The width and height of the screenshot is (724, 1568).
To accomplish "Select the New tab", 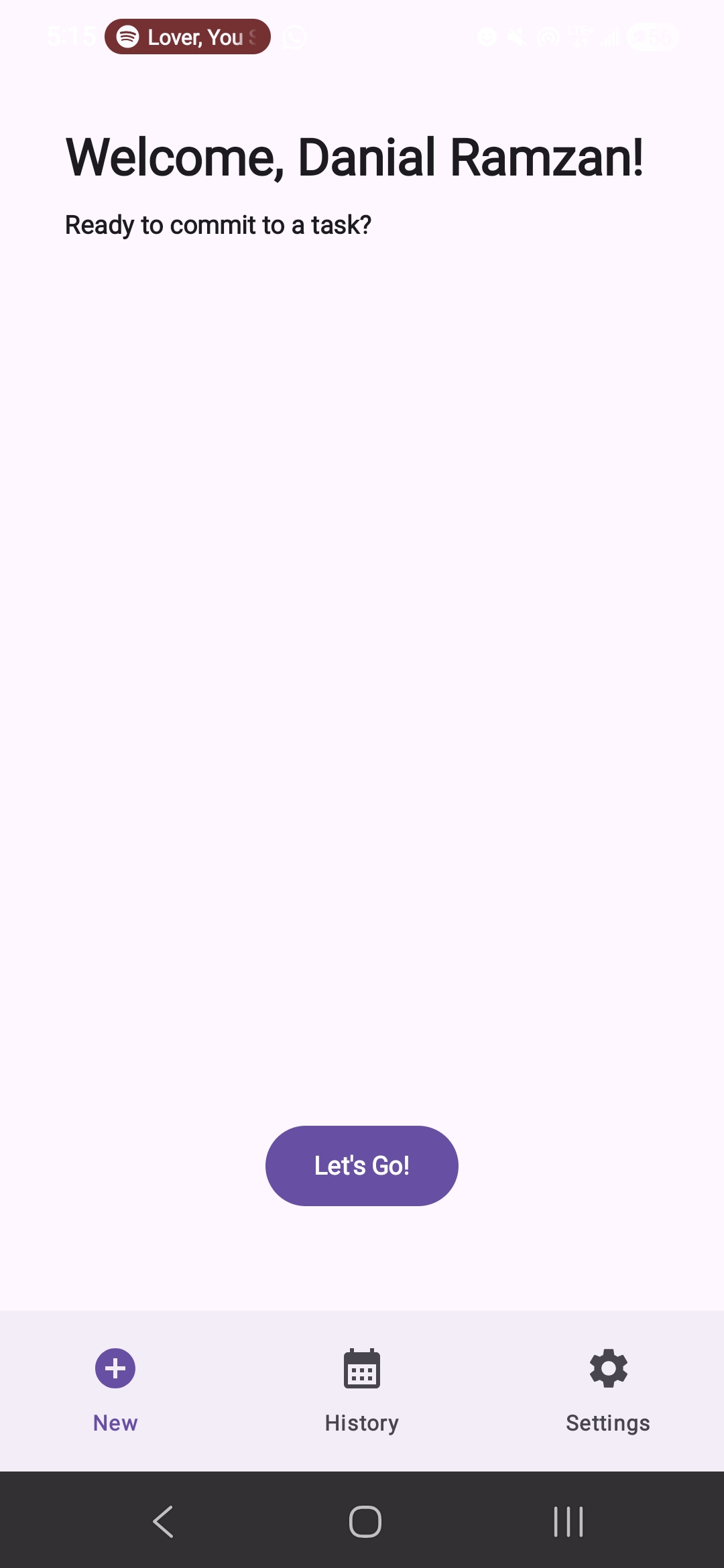I will [115, 1390].
